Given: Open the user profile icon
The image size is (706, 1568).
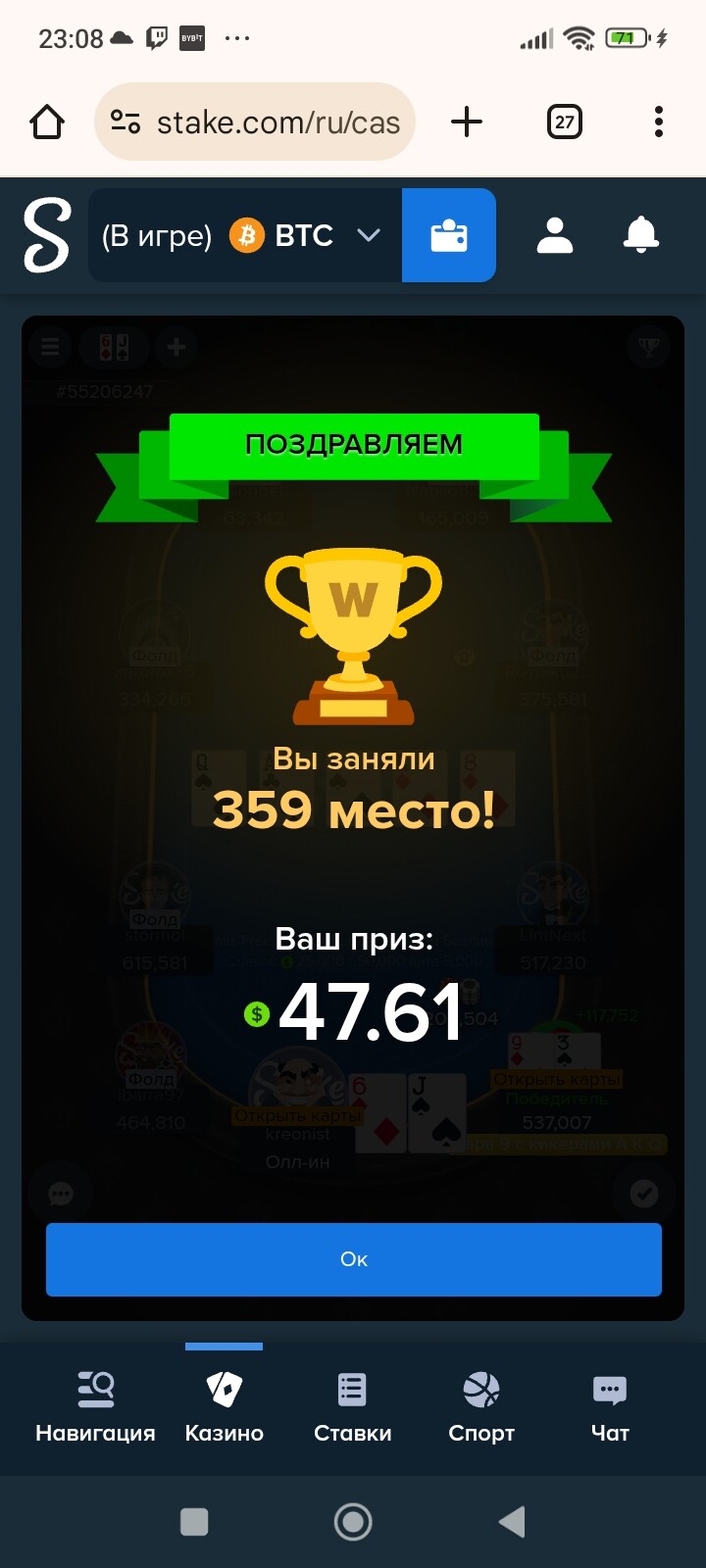Looking at the screenshot, I should (555, 235).
